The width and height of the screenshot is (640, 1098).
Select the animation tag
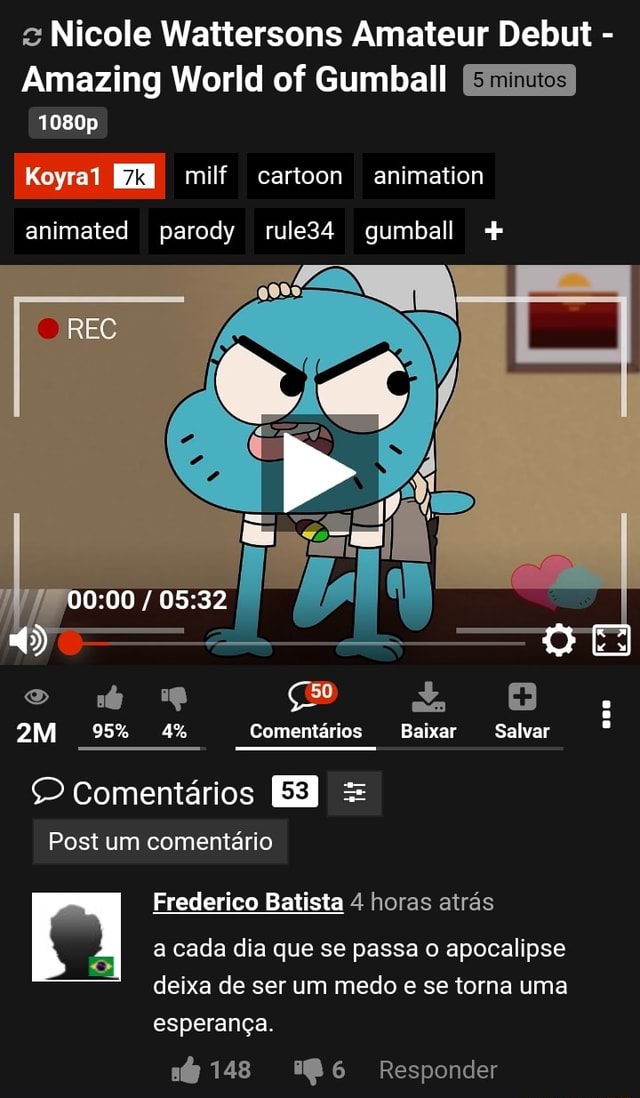(428, 177)
